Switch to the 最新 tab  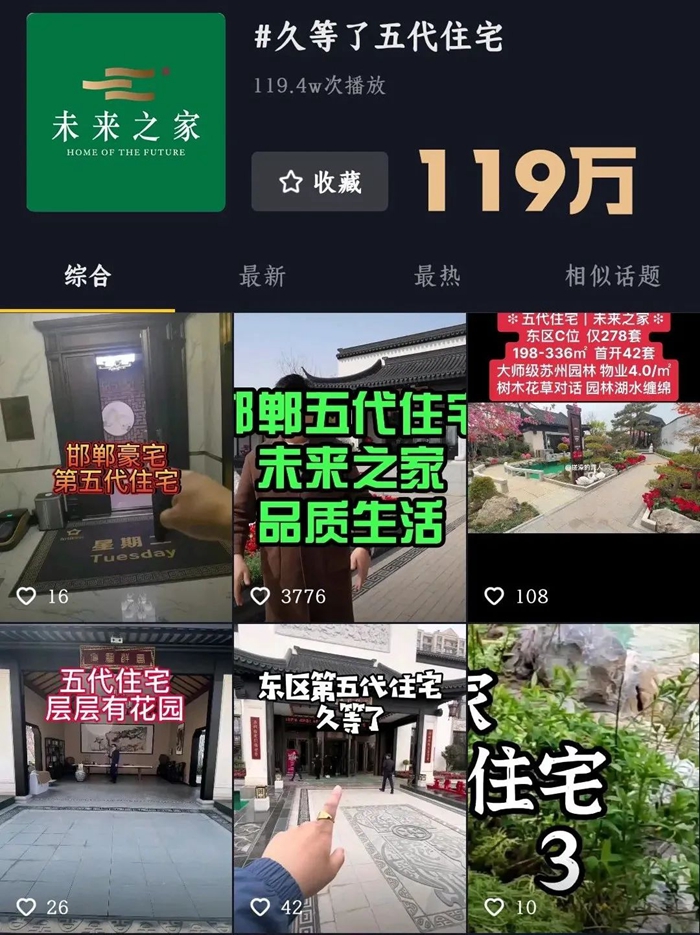click(262, 276)
